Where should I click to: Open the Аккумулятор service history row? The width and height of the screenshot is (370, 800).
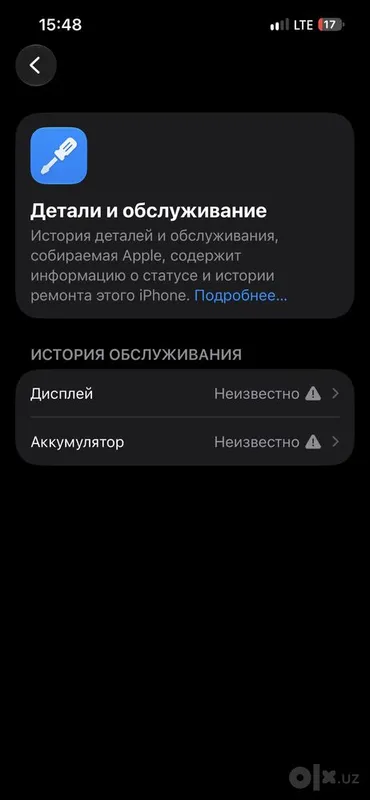[x=185, y=441]
